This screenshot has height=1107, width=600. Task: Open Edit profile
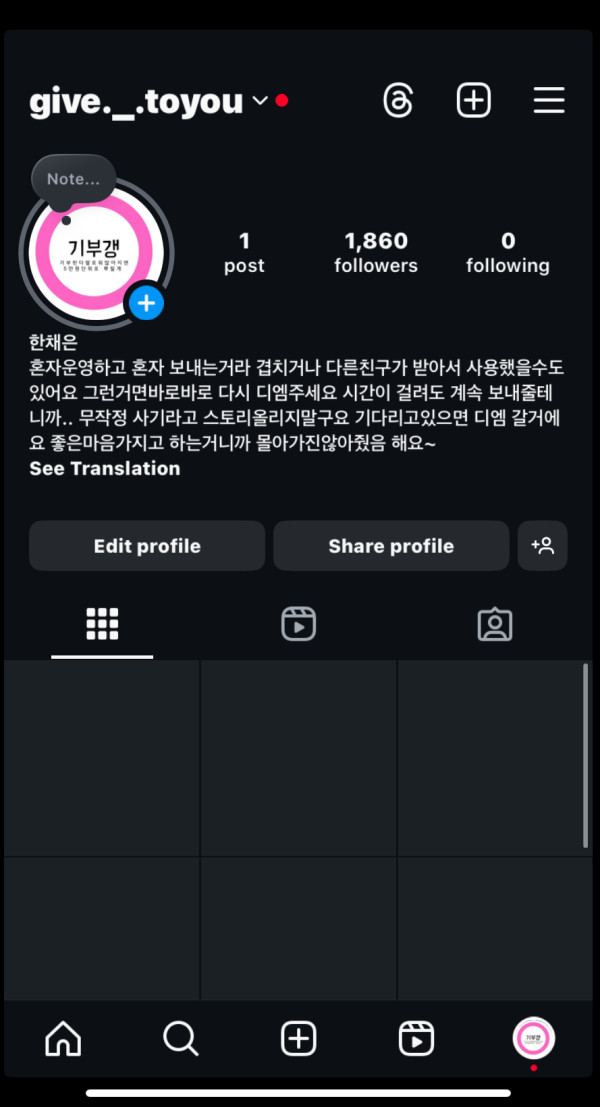coord(147,546)
